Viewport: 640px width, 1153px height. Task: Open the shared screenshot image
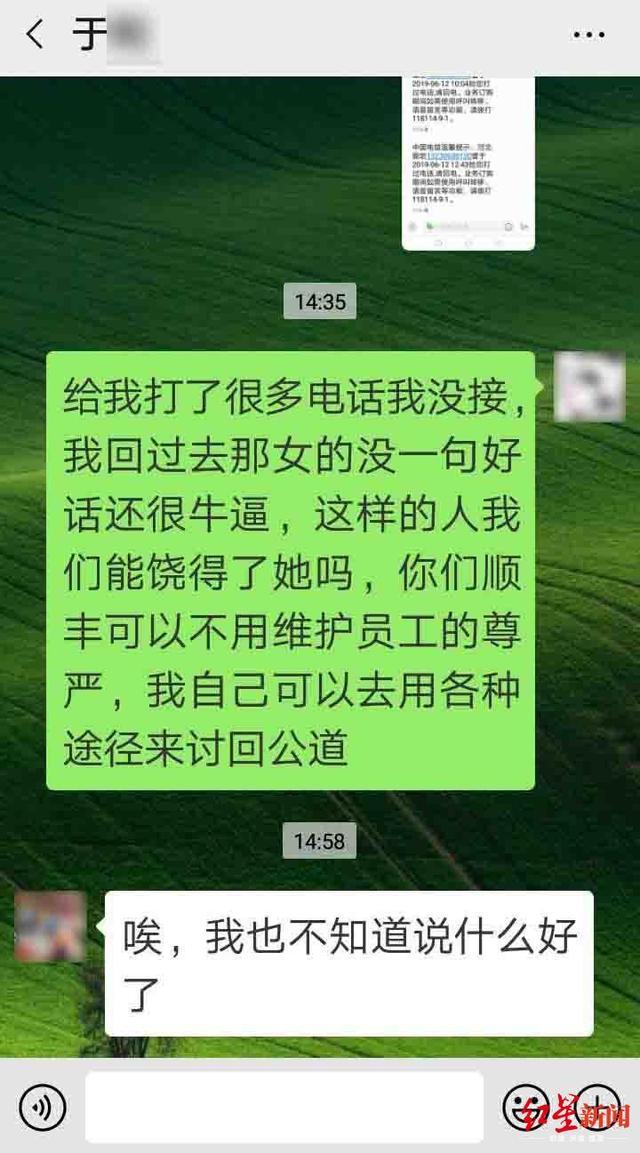468,162
